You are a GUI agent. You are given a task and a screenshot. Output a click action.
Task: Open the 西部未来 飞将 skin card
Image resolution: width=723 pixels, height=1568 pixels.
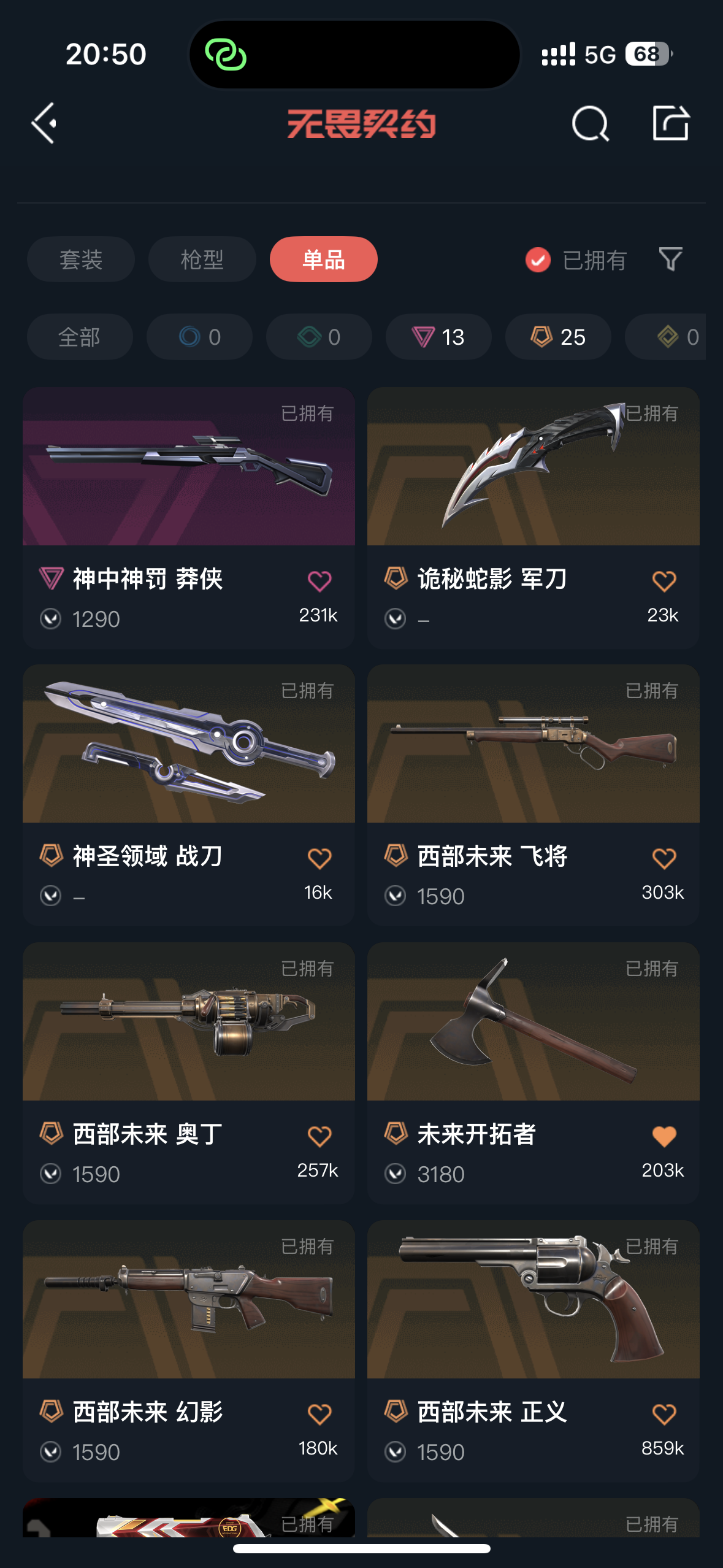(x=533, y=745)
